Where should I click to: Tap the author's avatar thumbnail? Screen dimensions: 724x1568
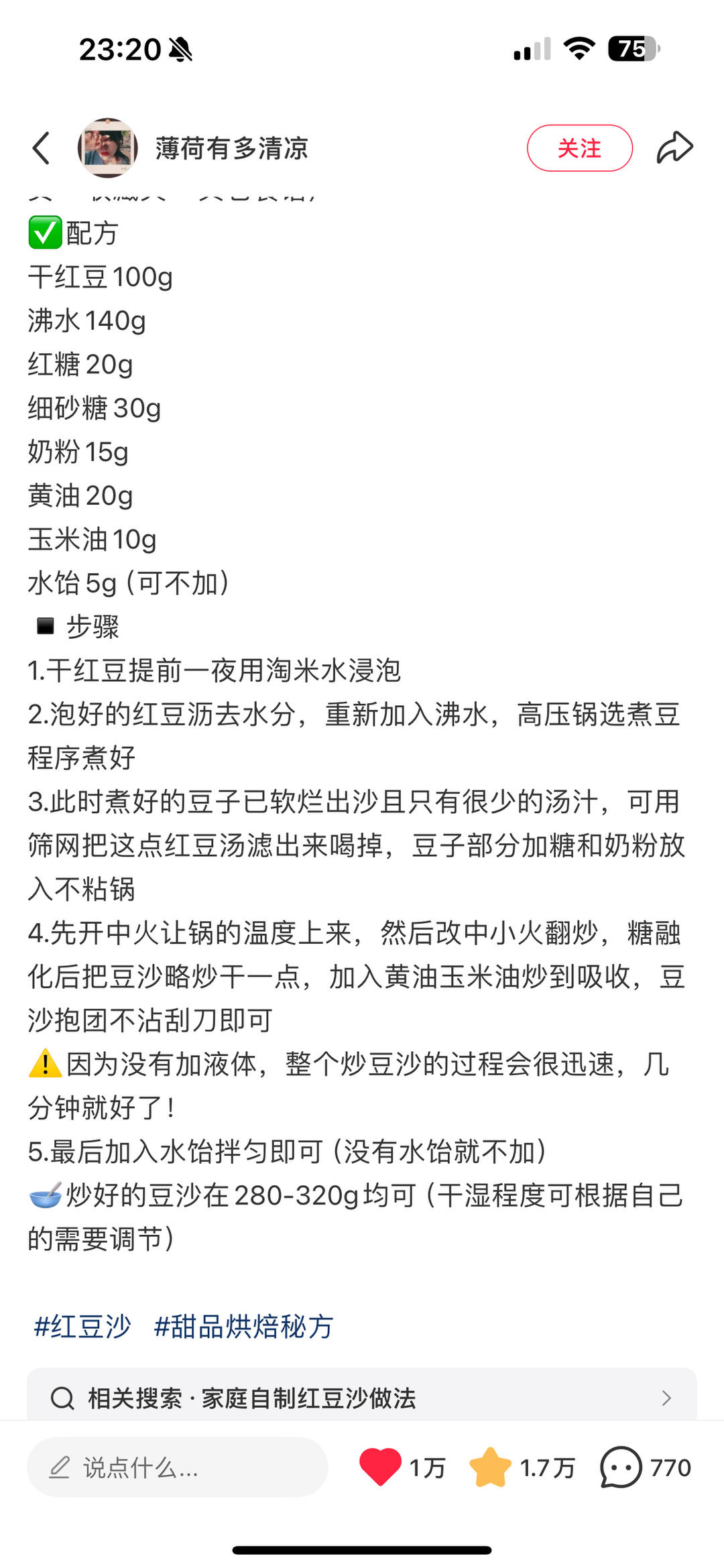pos(107,148)
